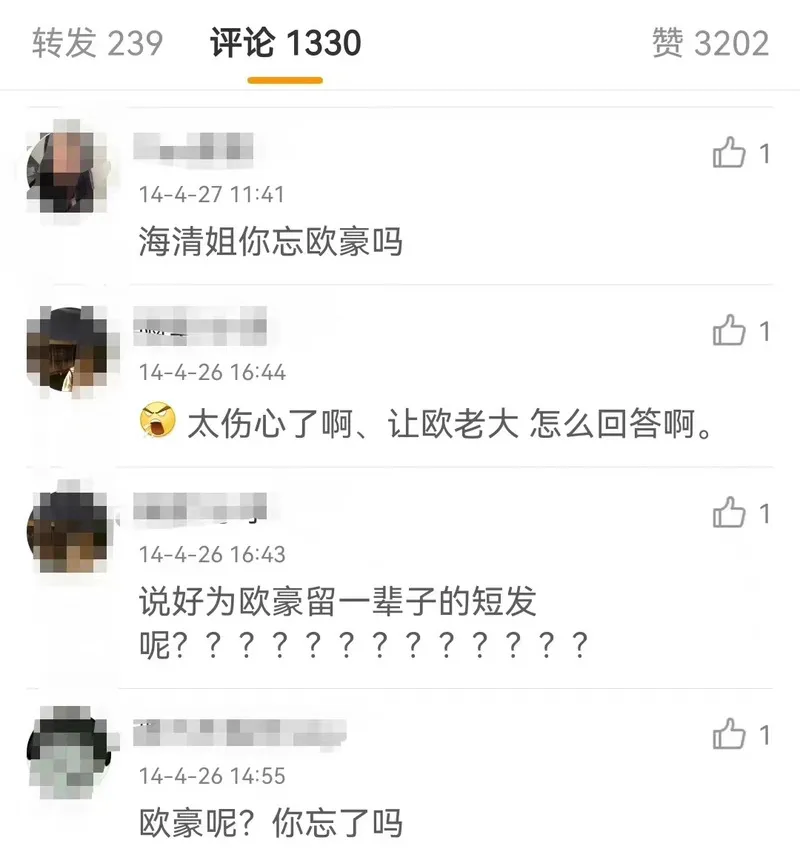Switch to the 转发 239 tab
Image resolution: width=800 pixels, height=866 pixels.
click(97, 43)
